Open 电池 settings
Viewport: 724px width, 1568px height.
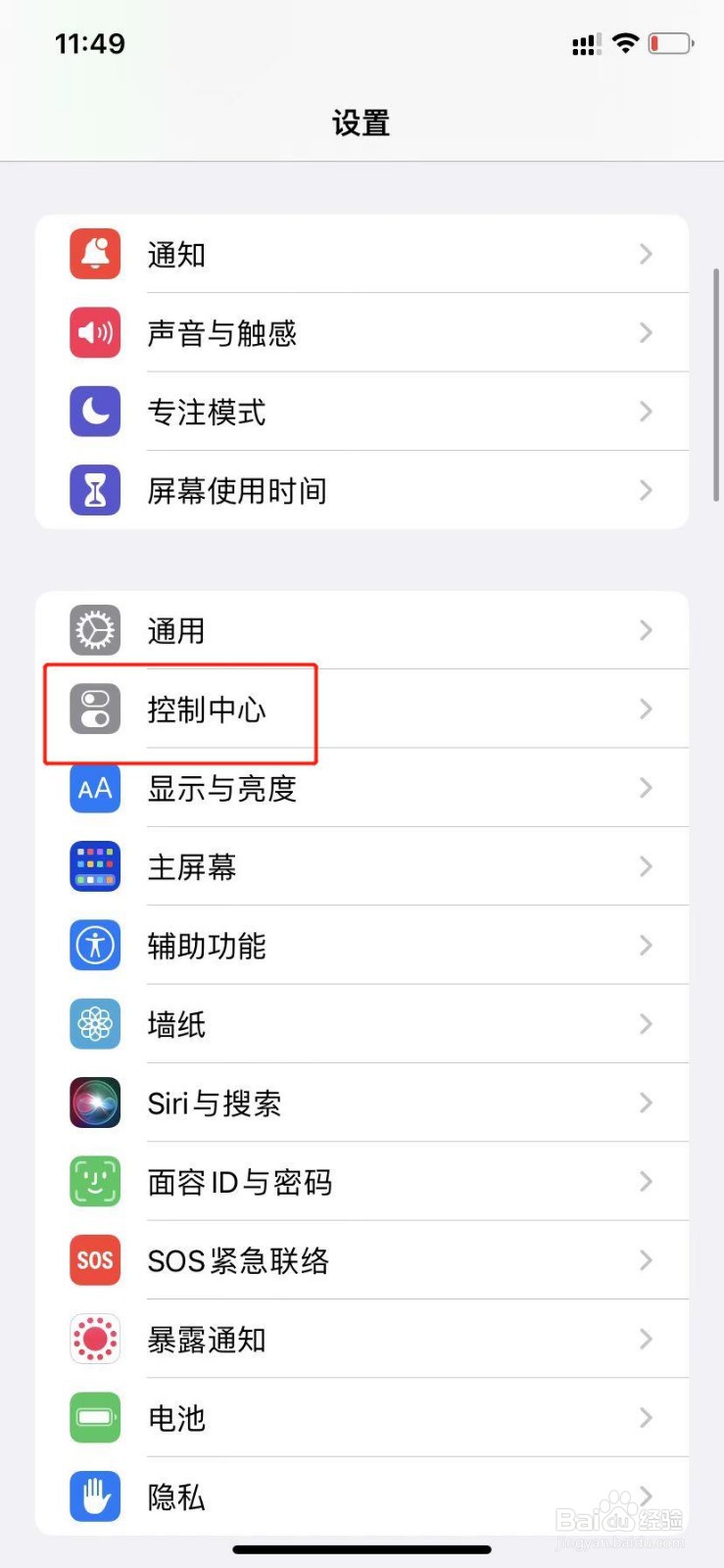pos(362,1417)
